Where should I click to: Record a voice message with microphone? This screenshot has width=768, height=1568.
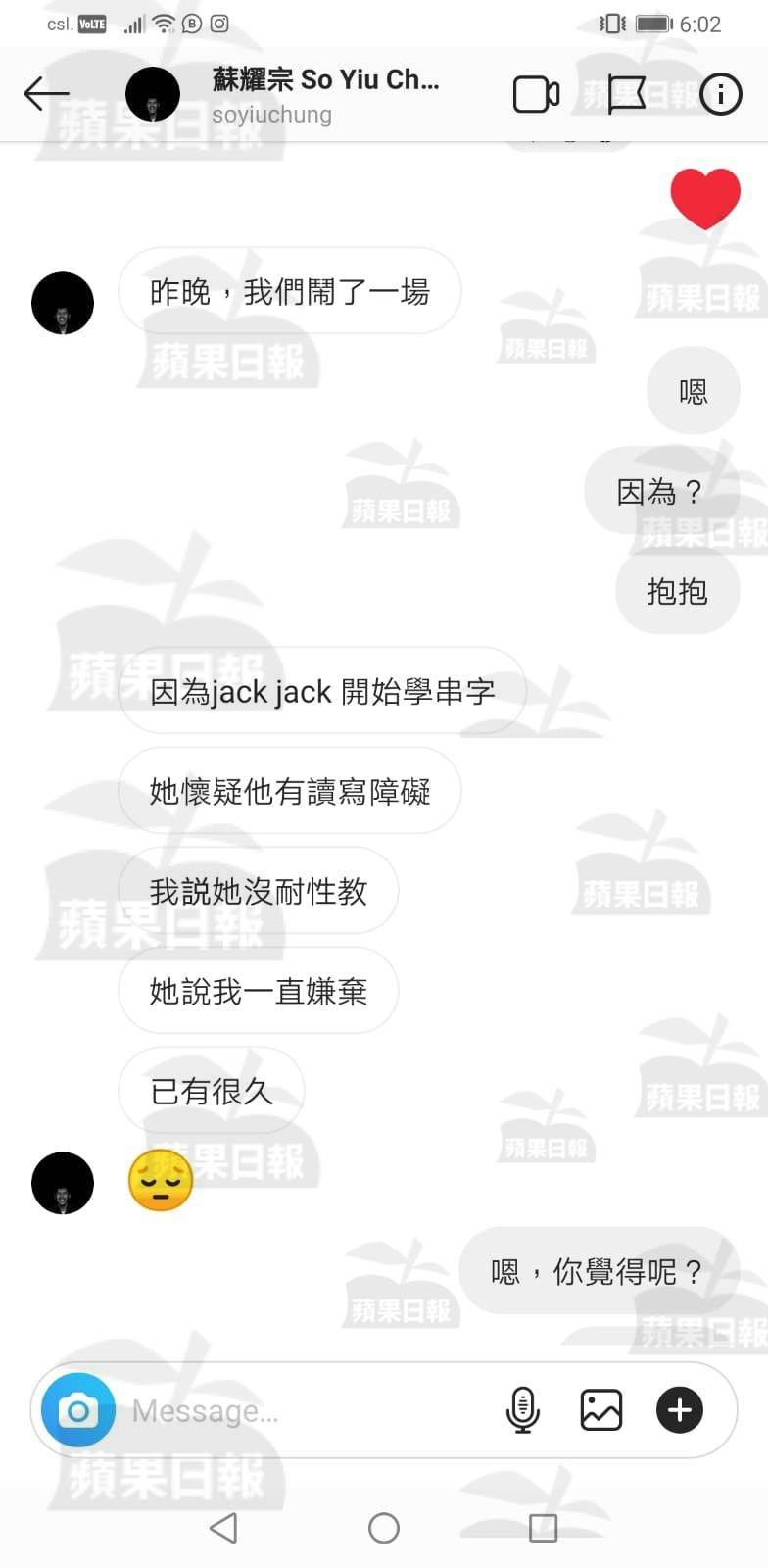[x=522, y=1410]
